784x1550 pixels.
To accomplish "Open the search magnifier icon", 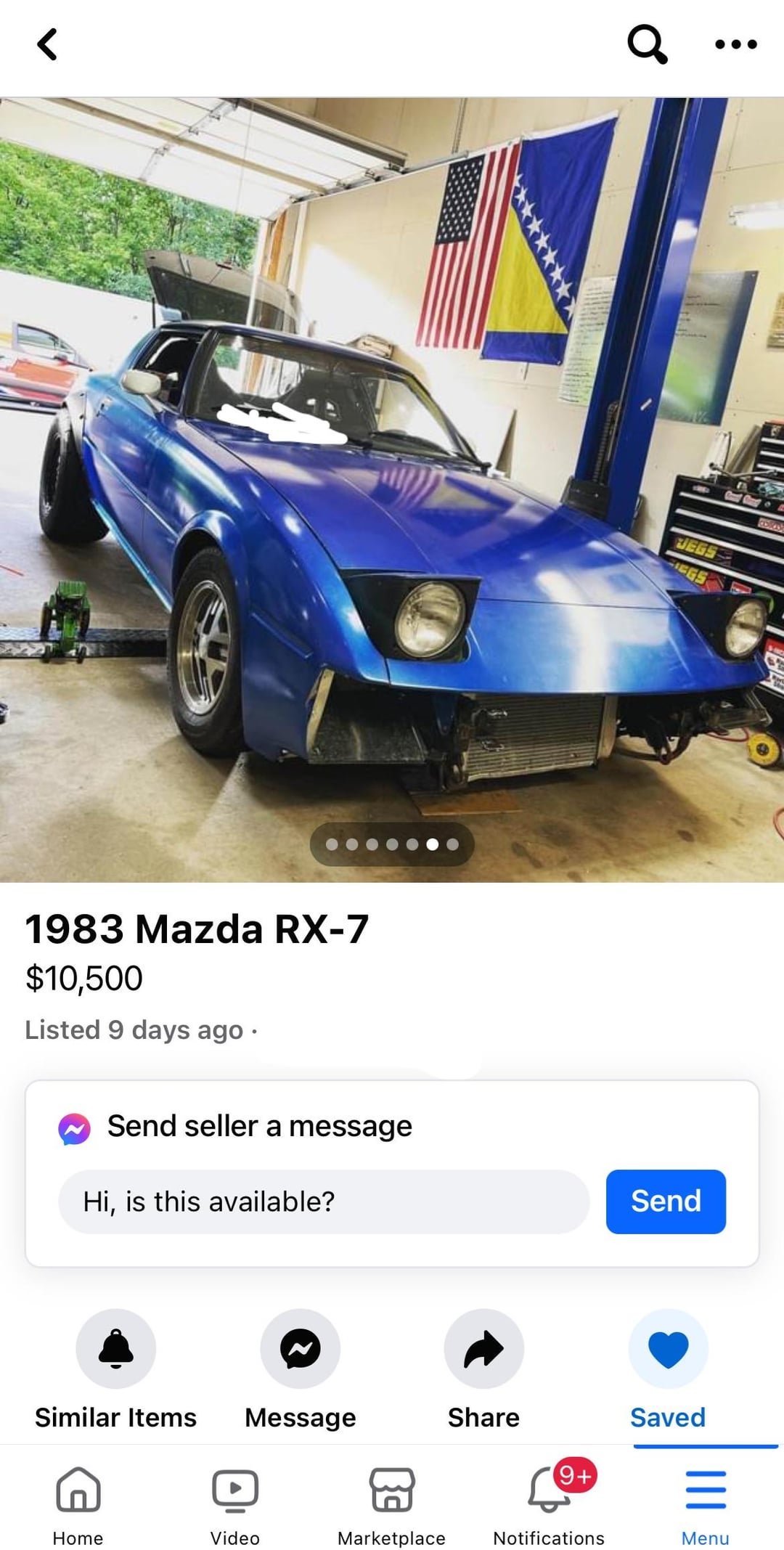I will tap(647, 44).
